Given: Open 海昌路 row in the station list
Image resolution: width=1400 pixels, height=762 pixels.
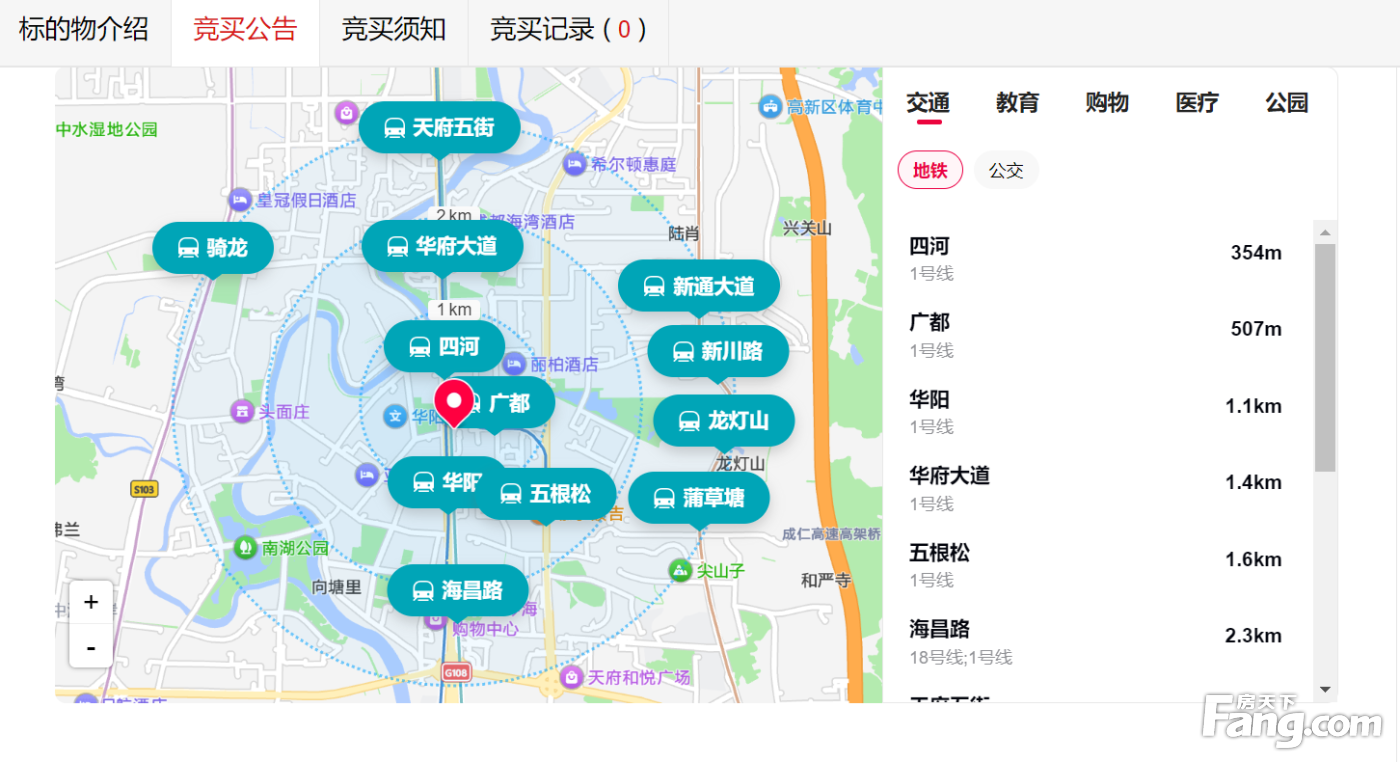Looking at the screenshot, I should pos(1095,641).
